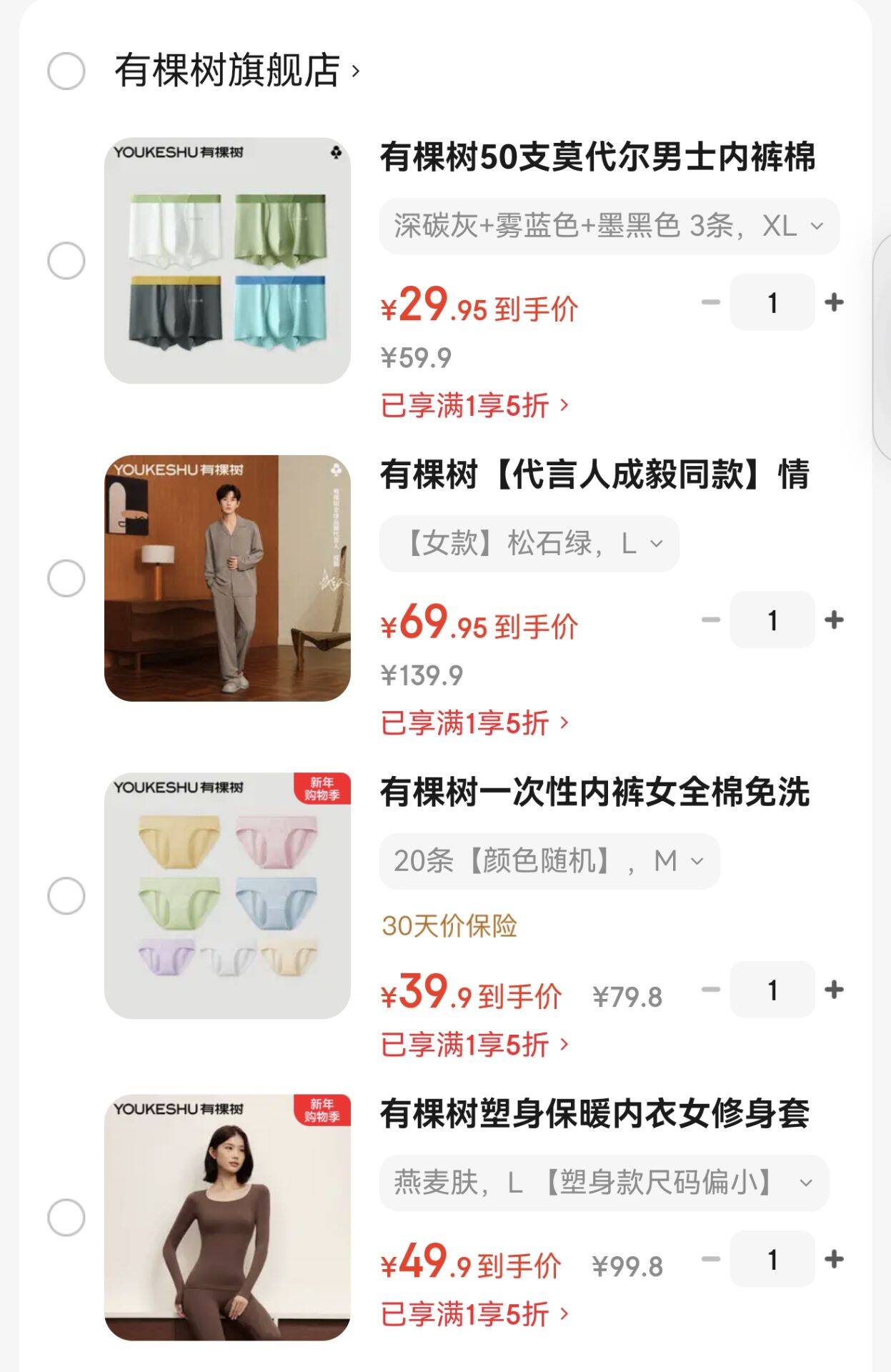891x1372 pixels.
Task: Change the 深碳灰+雾蓝色+墨黑色 XL variant
Action: click(609, 227)
